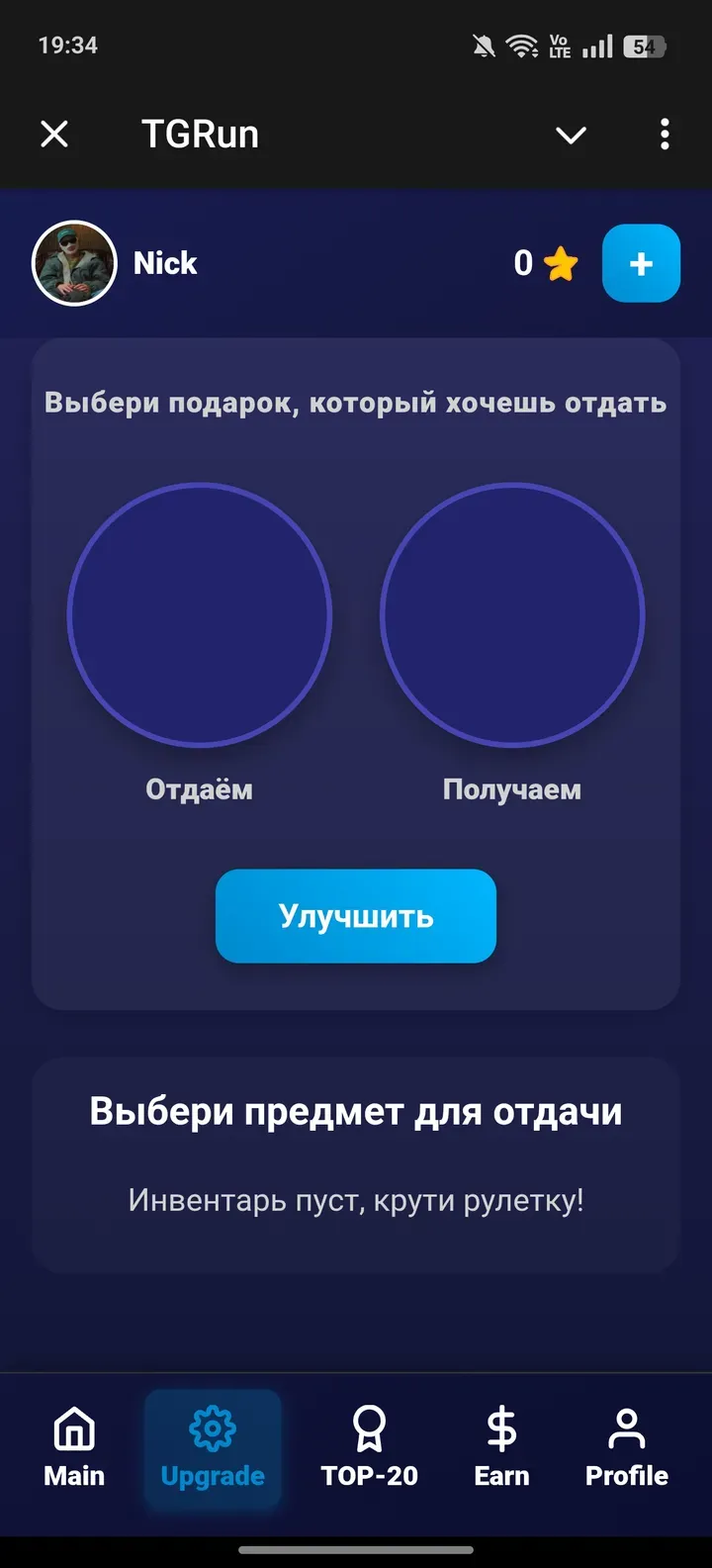Viewport: 712px width, 1568px height.
Task: Select the Отдаём gift circle
Action: pyautogui.click(x=199, y=613)
